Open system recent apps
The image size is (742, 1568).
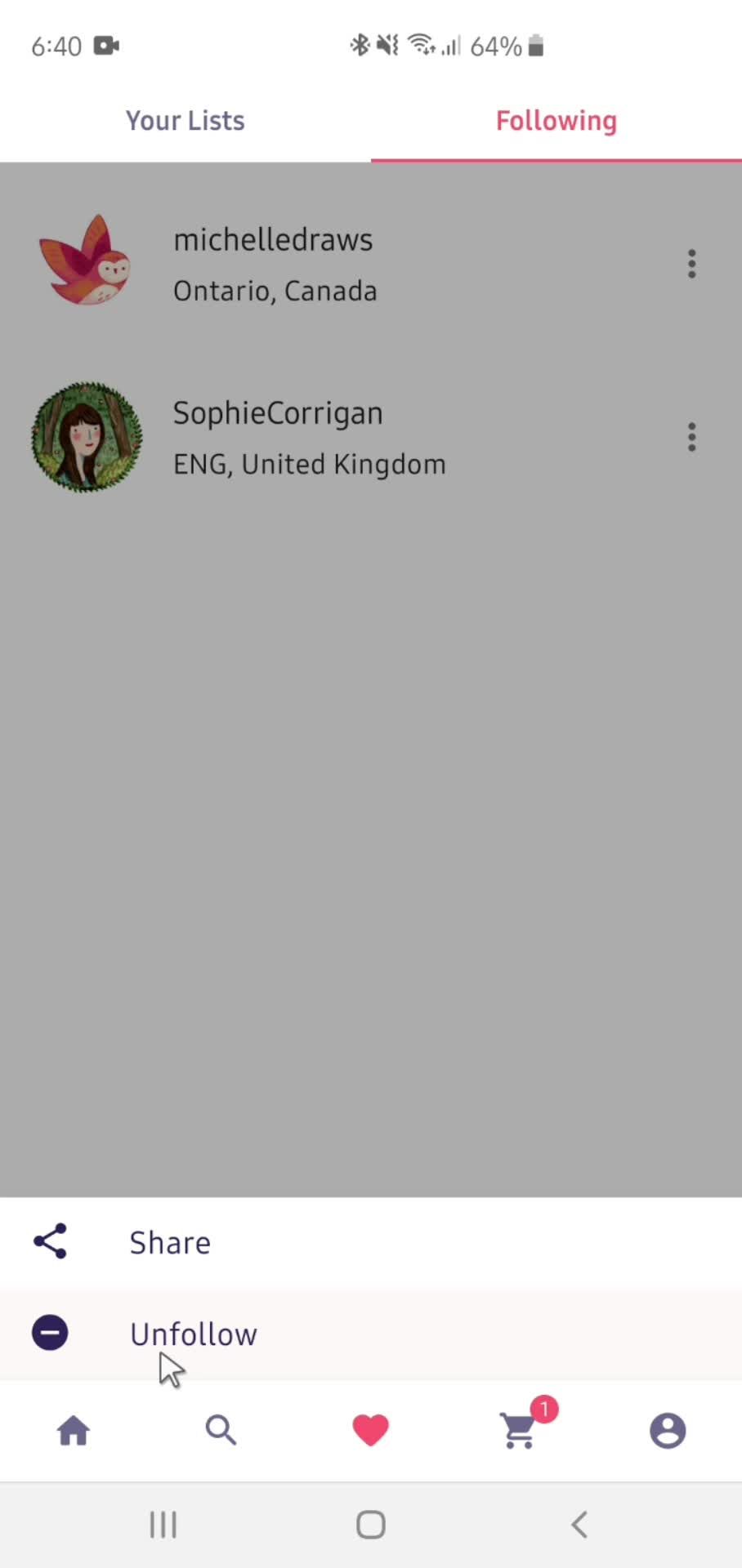pyautogui.click(x=163, y=1525)
